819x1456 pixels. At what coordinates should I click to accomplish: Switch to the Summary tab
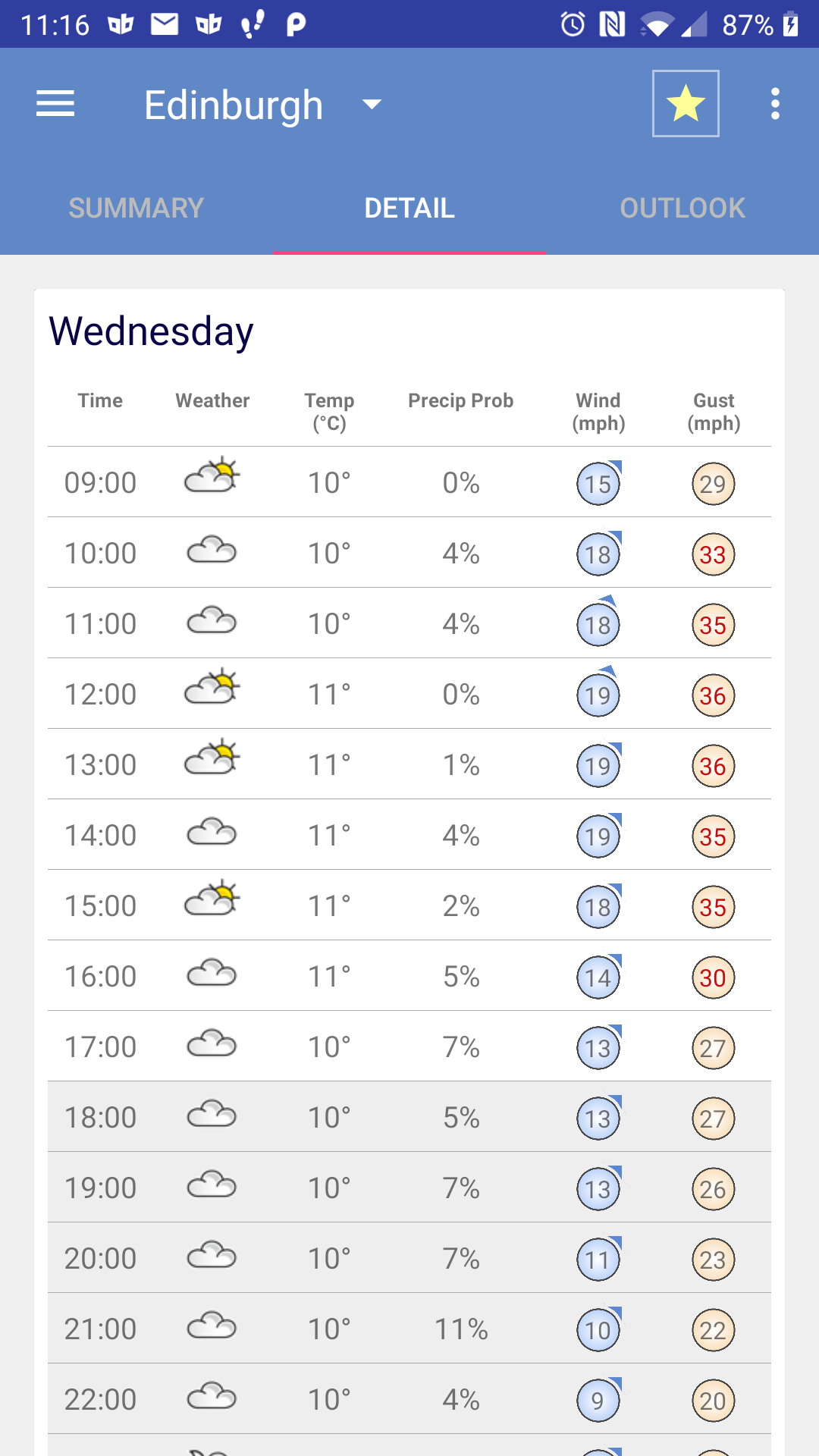(136, 208)
